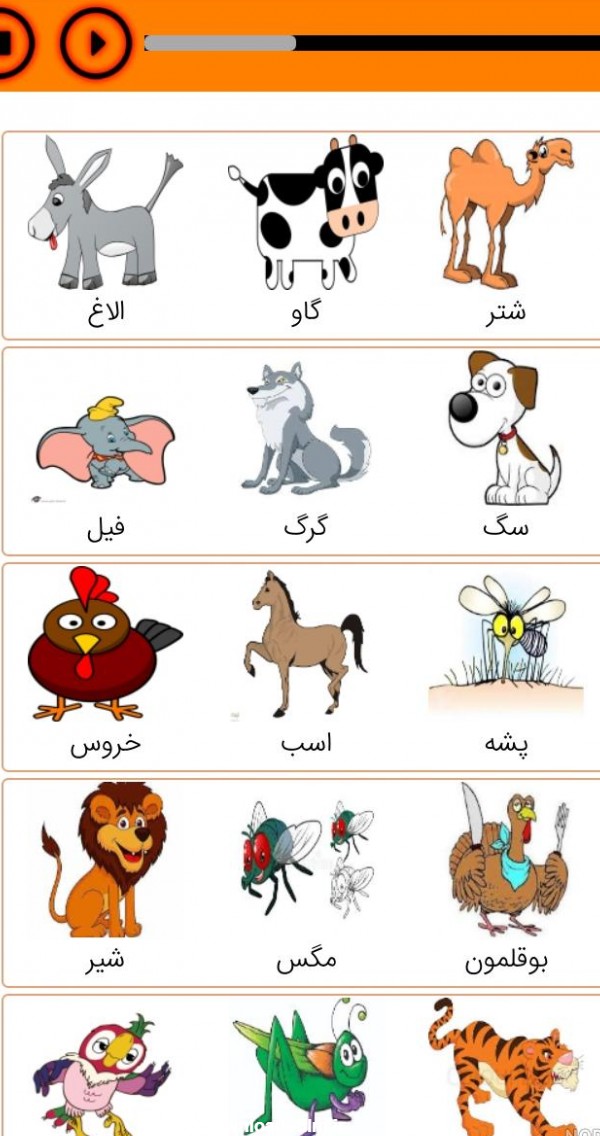Seek along the audio progress bar
600x1136 pixels.
pos(370,43)
